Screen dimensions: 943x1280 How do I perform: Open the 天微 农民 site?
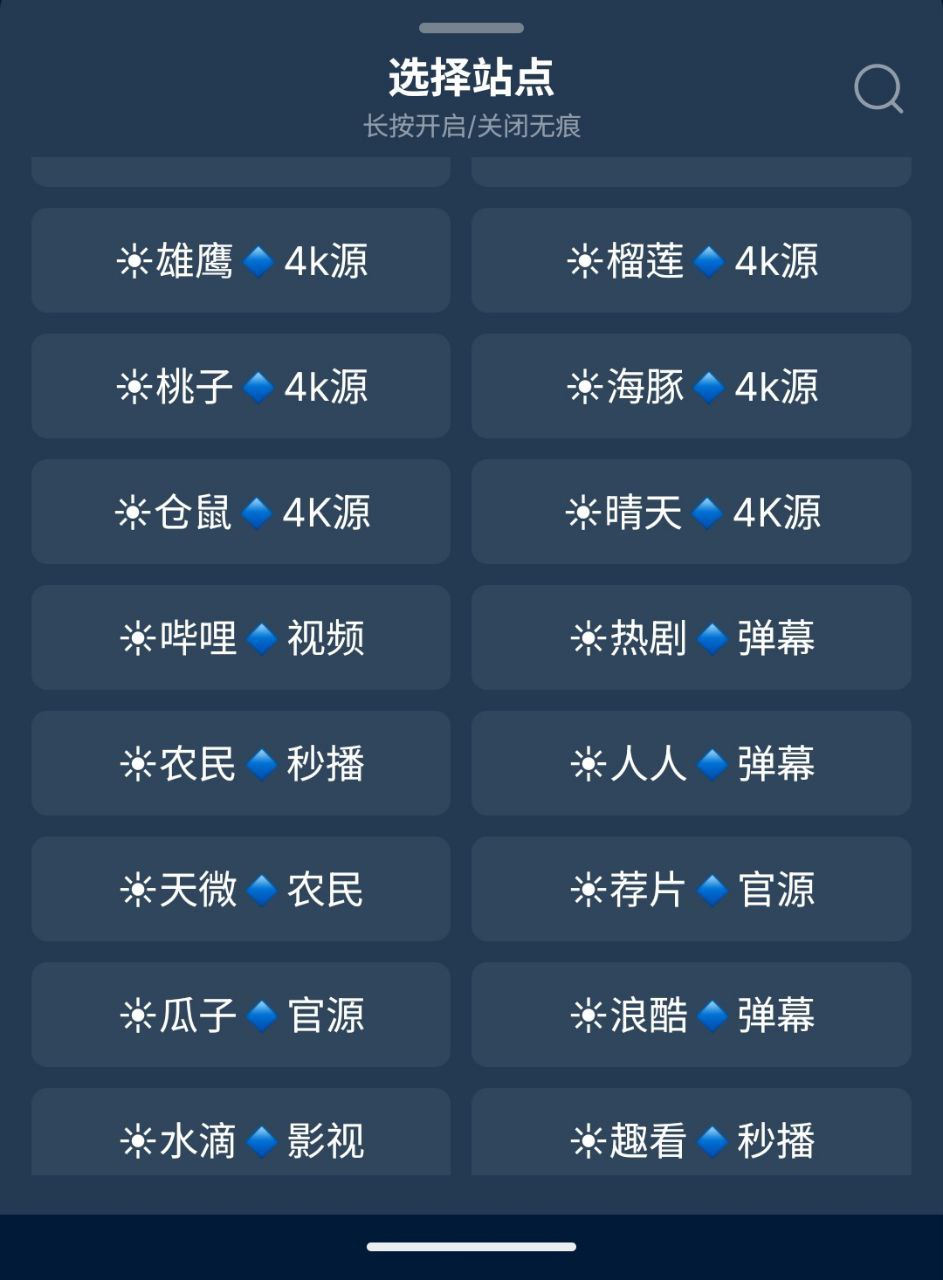[240, 889]
